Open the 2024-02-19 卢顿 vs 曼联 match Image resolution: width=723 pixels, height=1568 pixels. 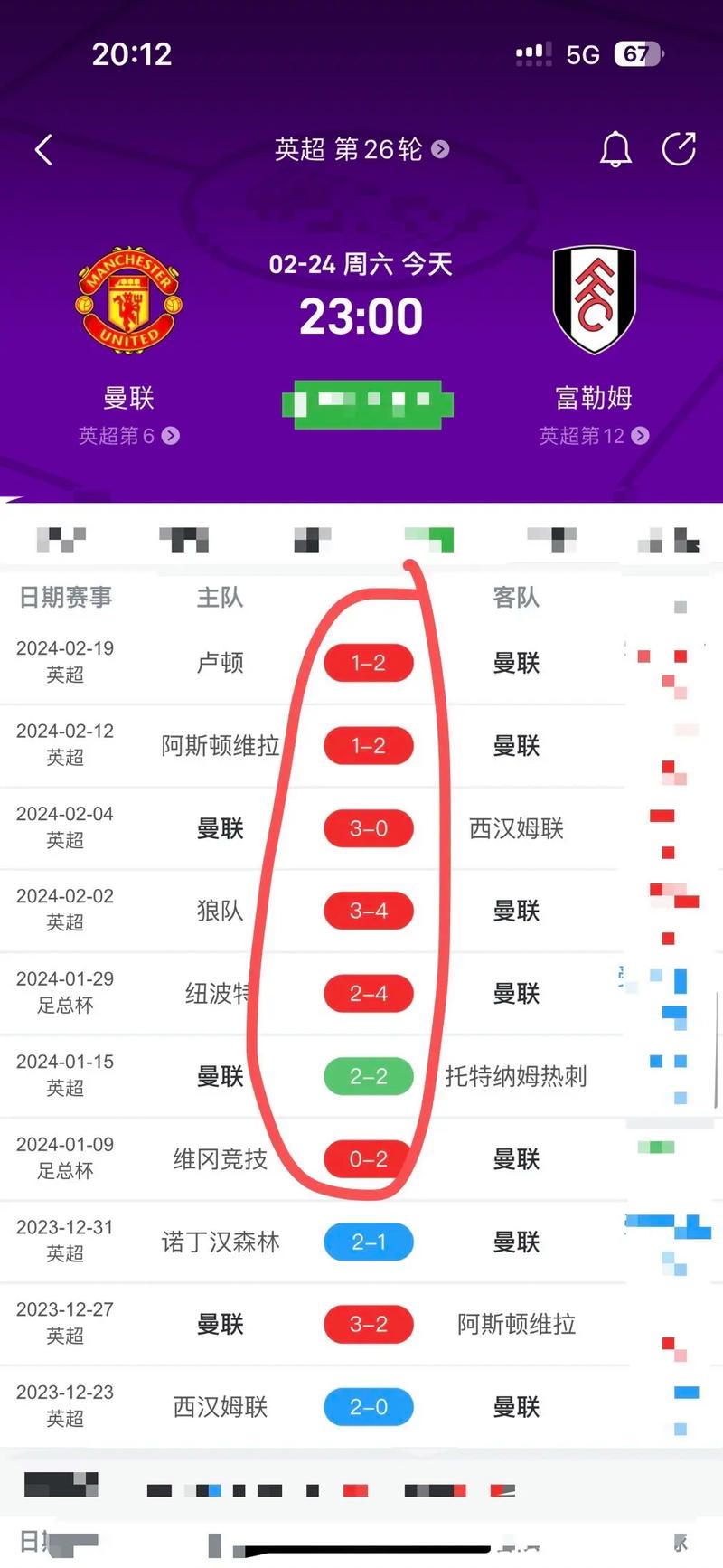click(369, 663)
